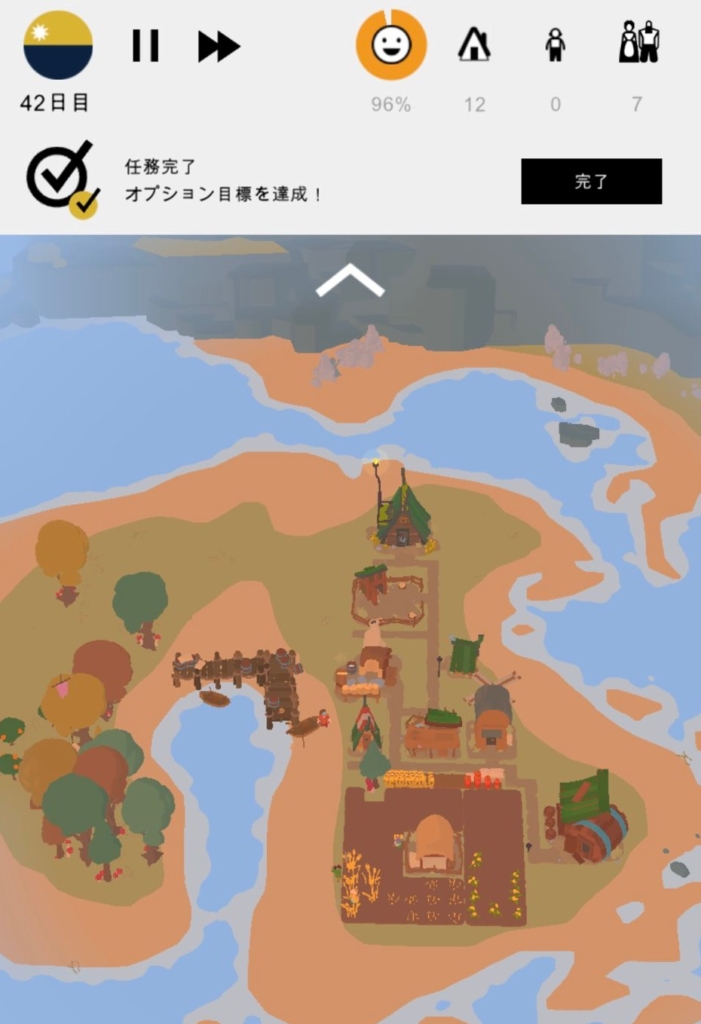The image size is (701, 1024).
Task: Open the happiness face indicator
Action: pos(391,45)
